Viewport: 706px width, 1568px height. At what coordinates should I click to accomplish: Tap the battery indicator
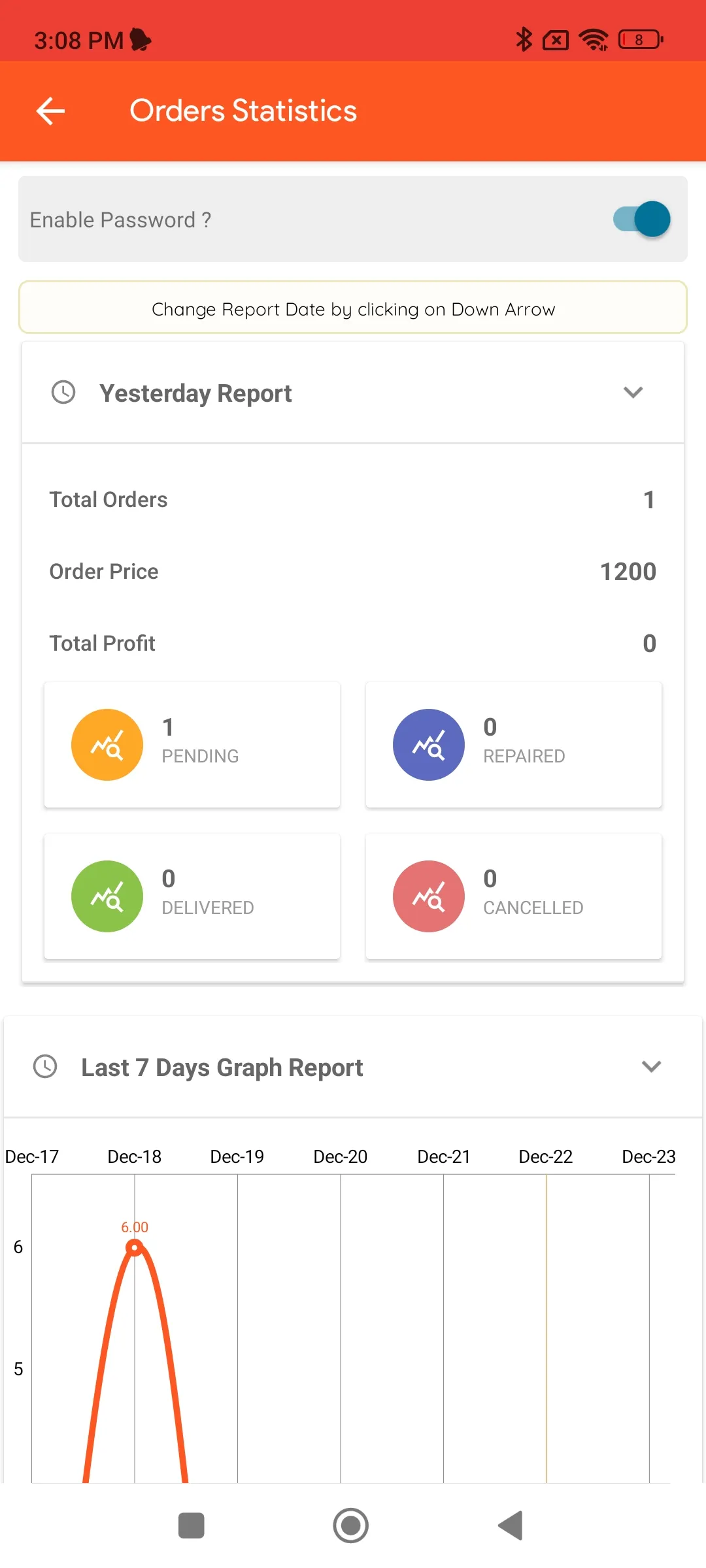639,40
